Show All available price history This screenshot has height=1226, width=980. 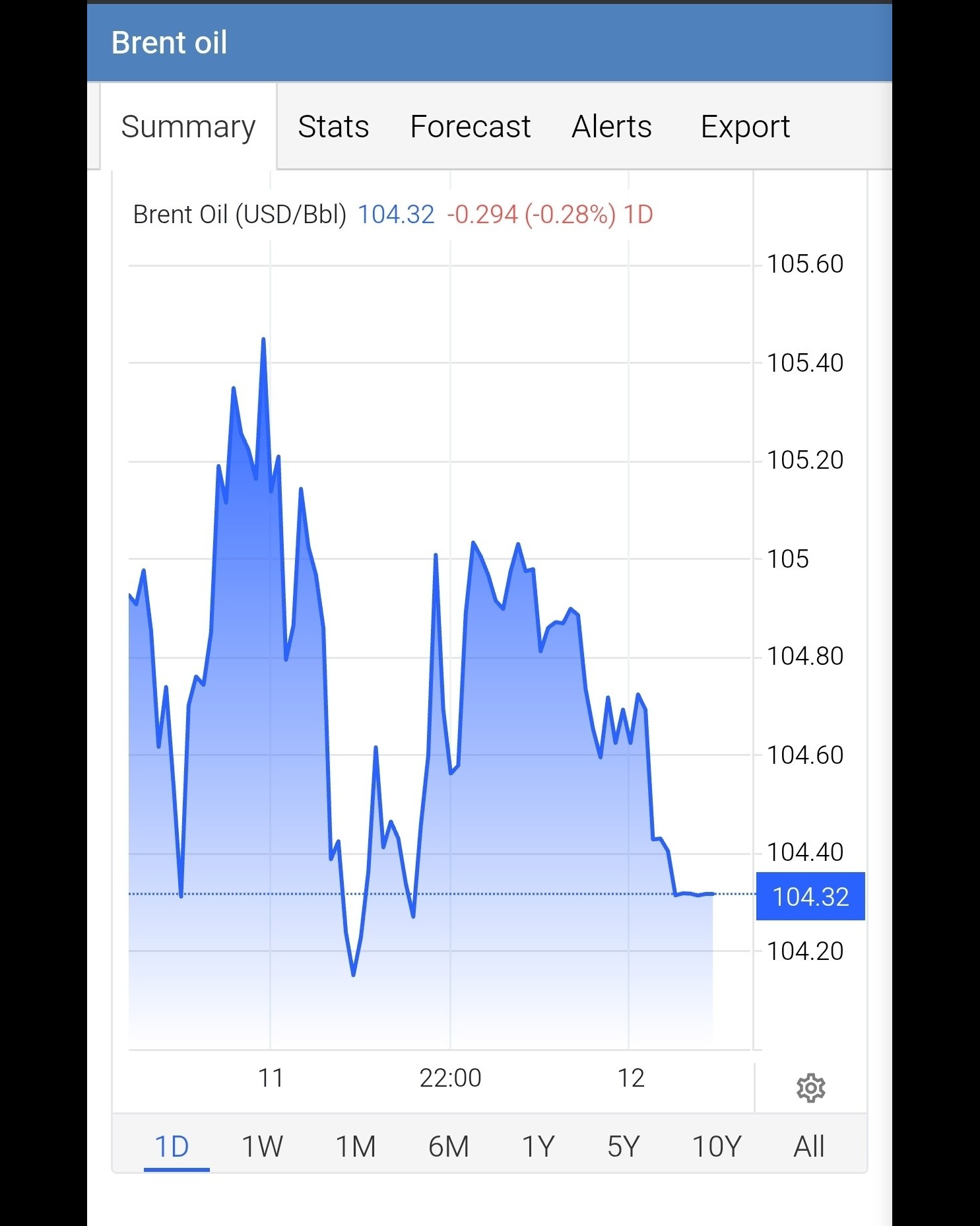pyautogui.click(x=809, y=1147)
